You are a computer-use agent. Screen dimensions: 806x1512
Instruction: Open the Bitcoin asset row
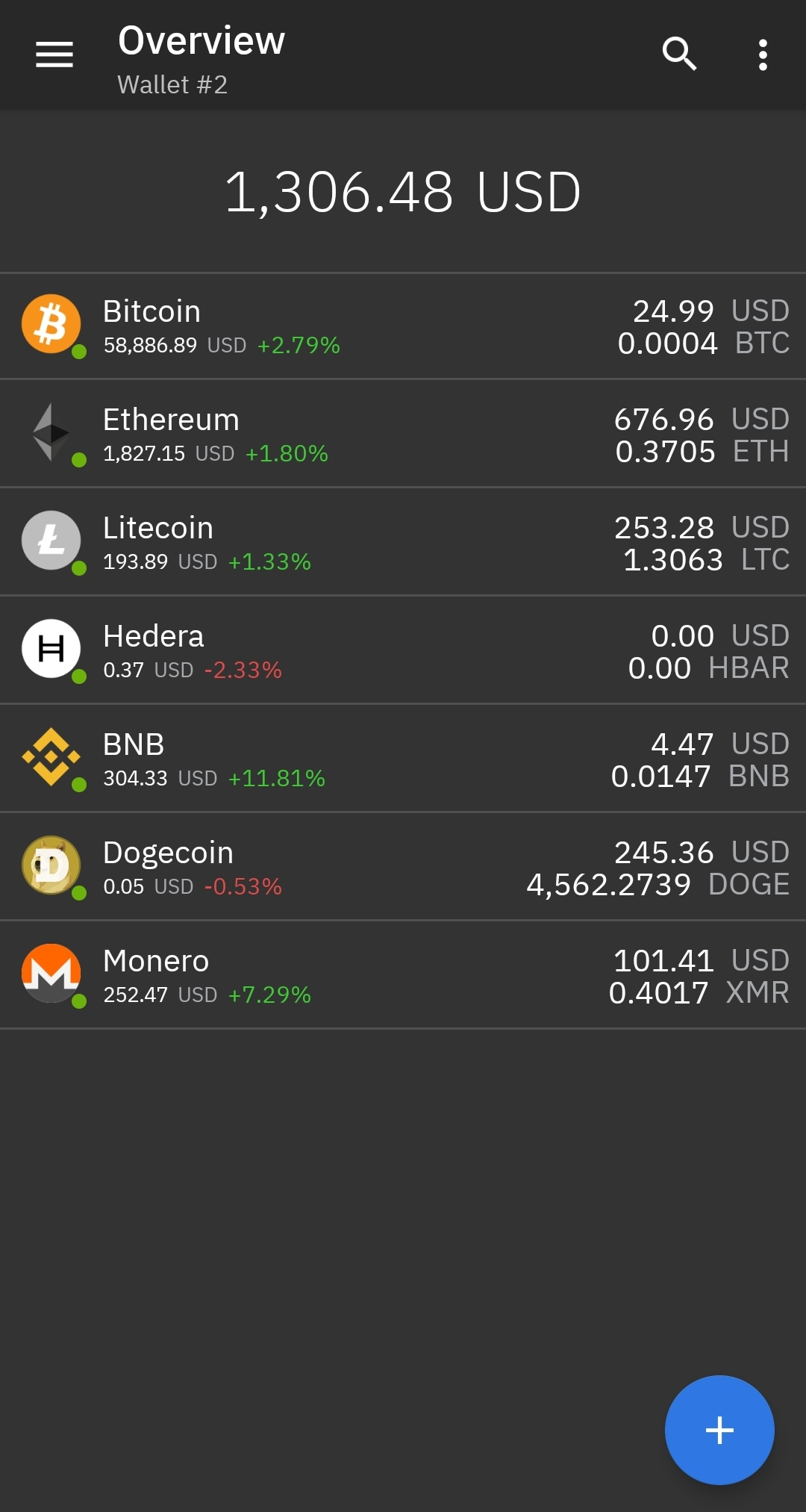click(403, 326)
